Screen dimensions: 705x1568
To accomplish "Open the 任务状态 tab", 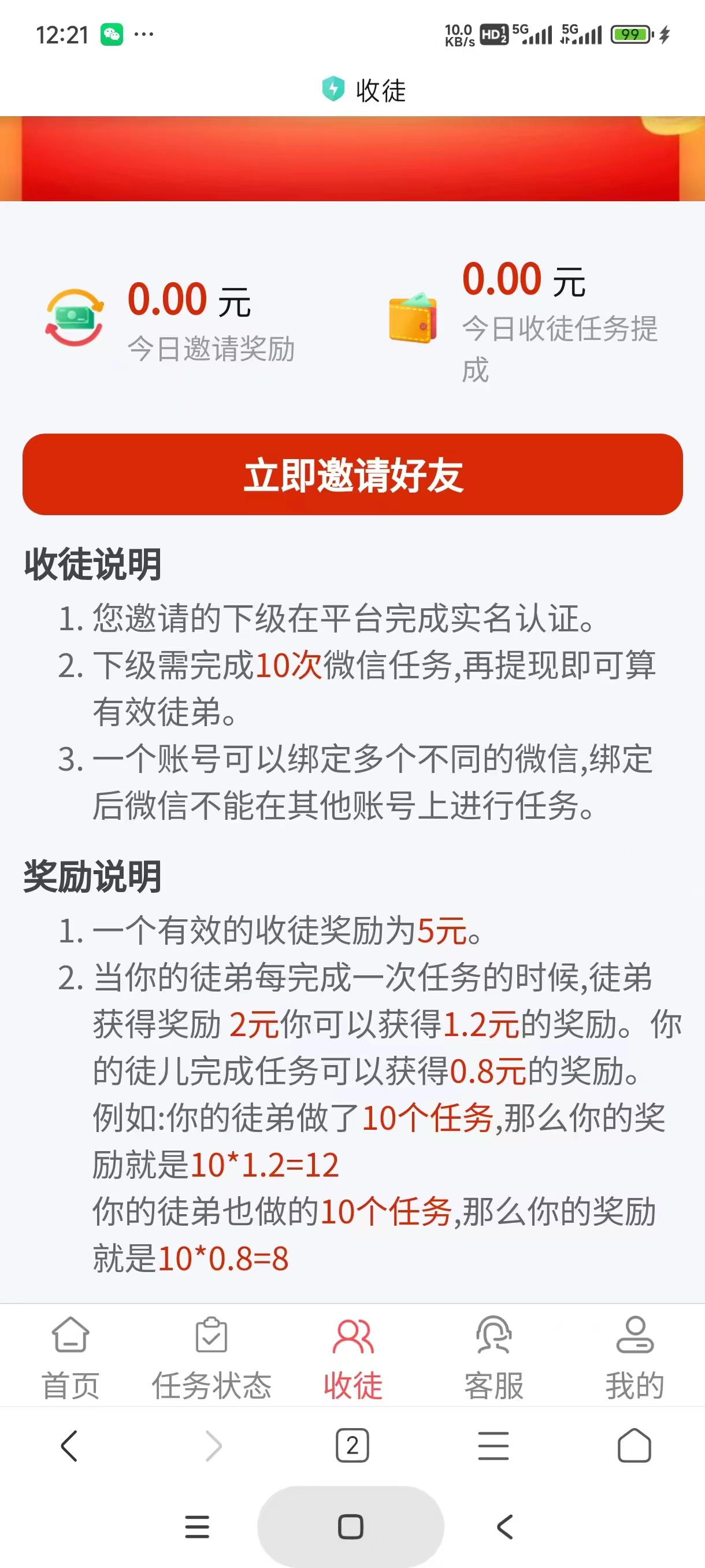I will (211, 1358).
